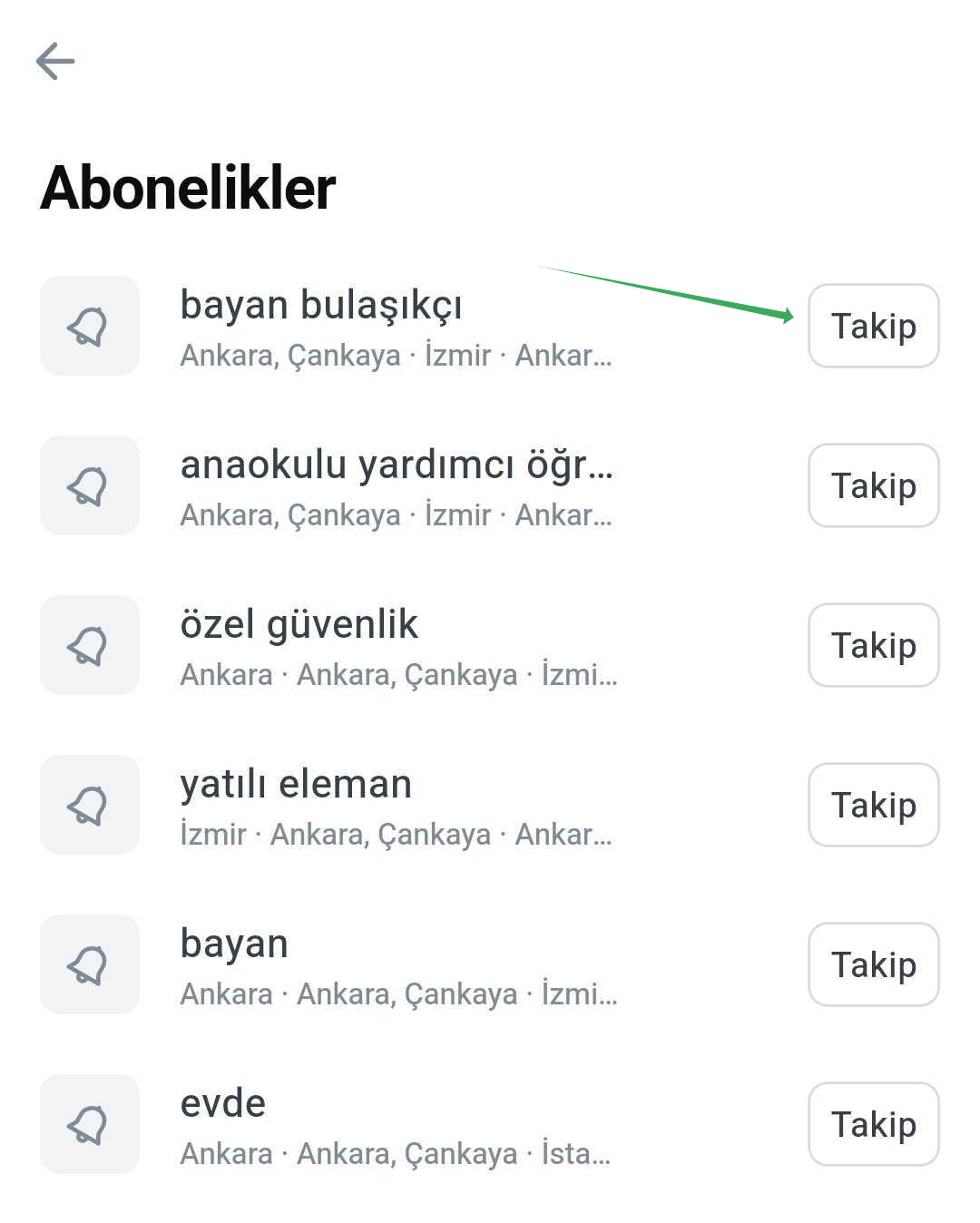Open the anaokulu yardımcı öğr… subscription
The image size is (980, 1223).
point(397,486)
